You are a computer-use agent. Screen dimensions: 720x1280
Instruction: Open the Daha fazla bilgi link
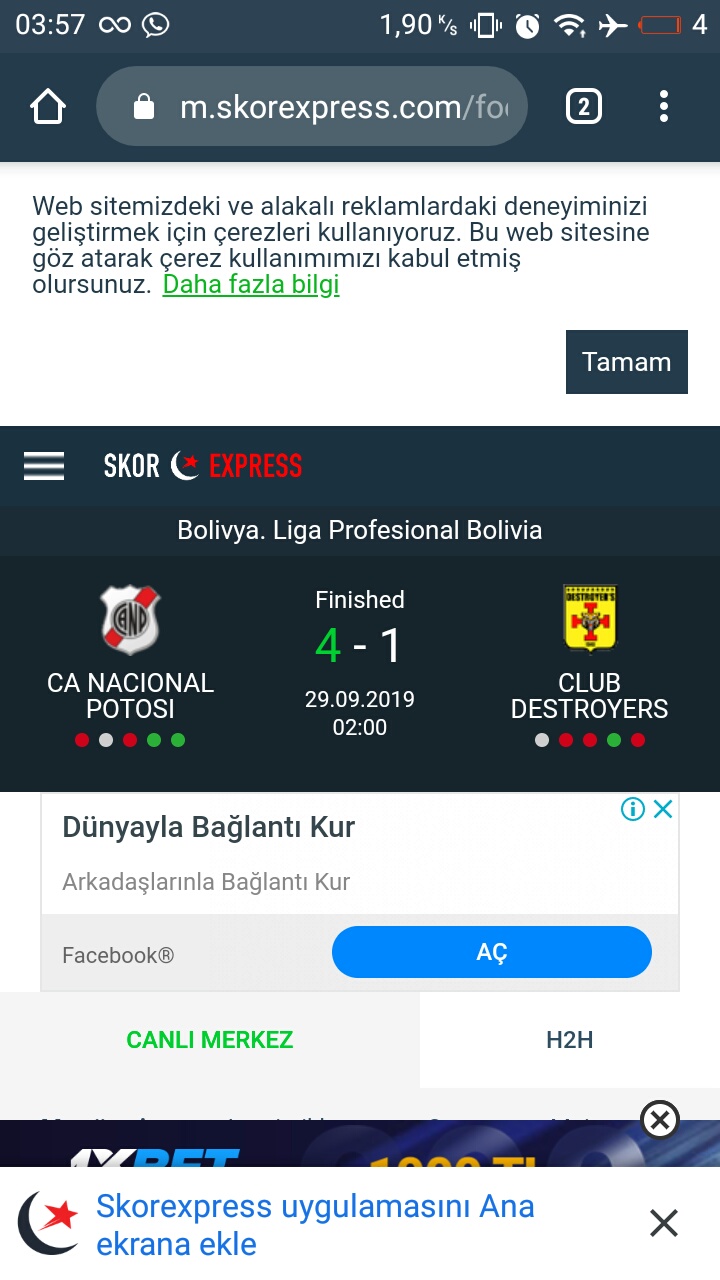[x=251, y=285]
